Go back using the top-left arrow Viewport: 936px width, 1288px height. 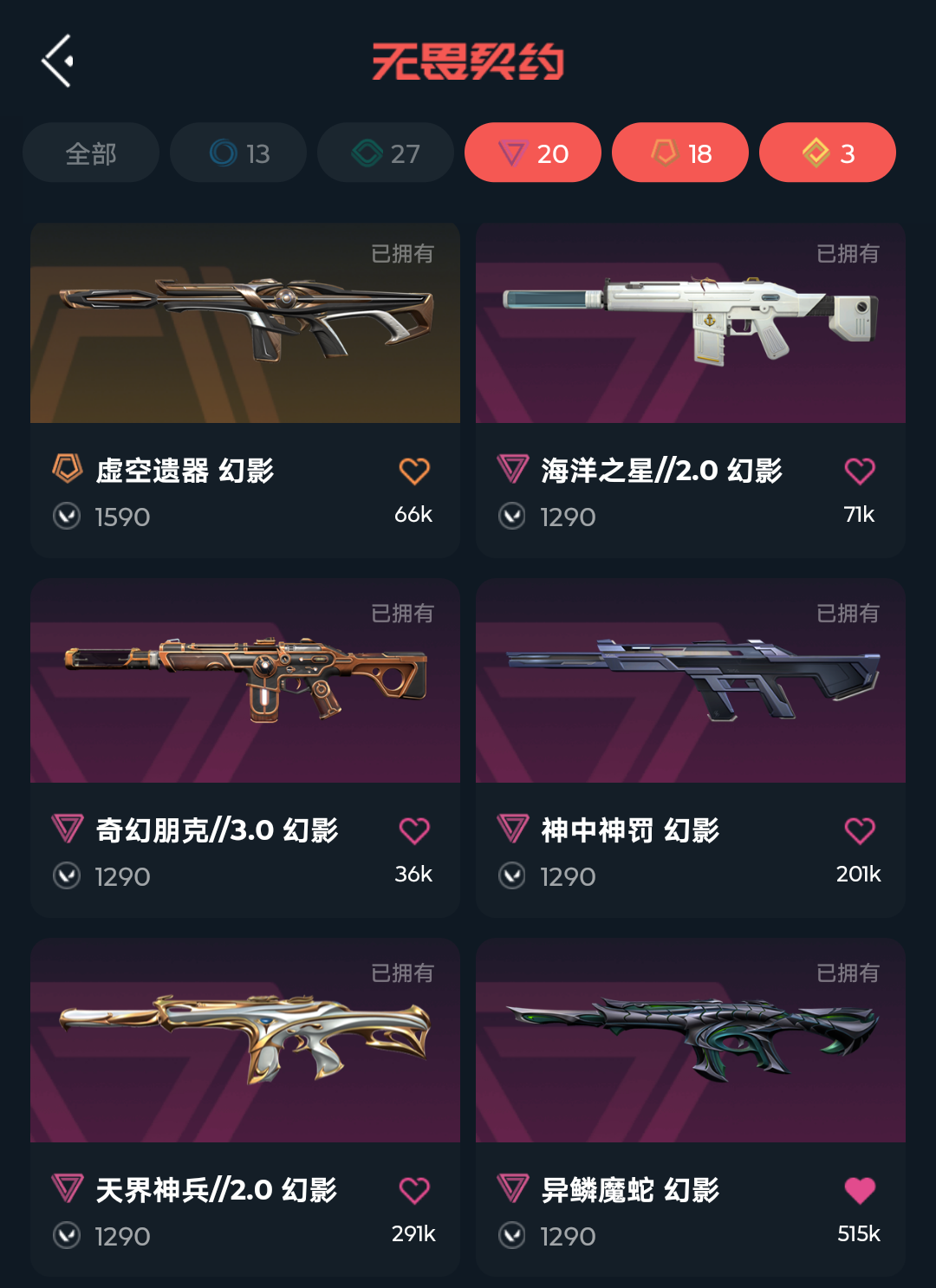(57, 62)
